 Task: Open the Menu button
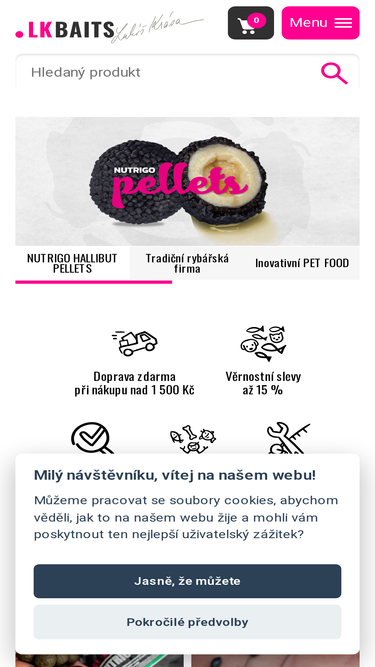pos(321,23)
